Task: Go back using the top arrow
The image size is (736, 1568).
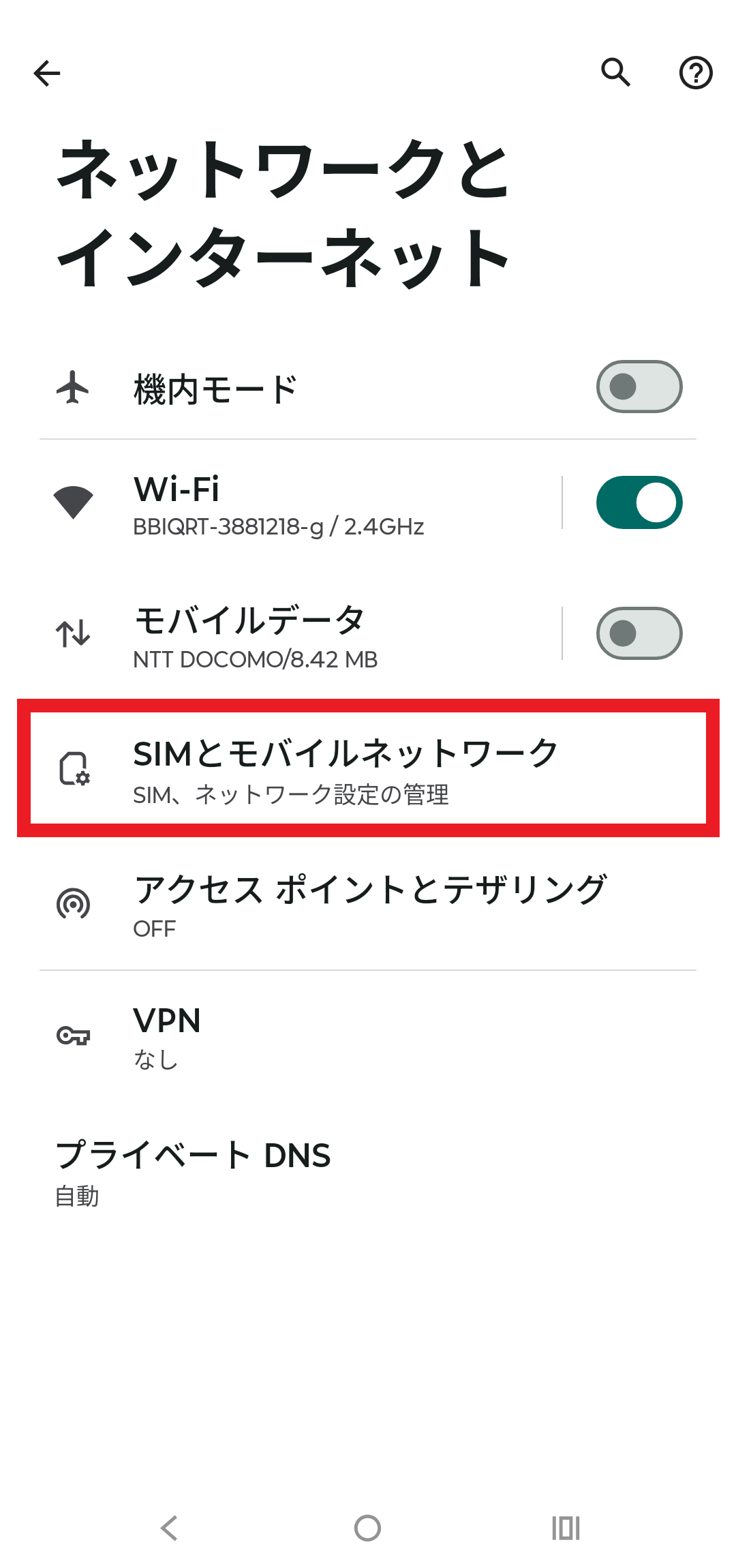Action: [47, 73]
